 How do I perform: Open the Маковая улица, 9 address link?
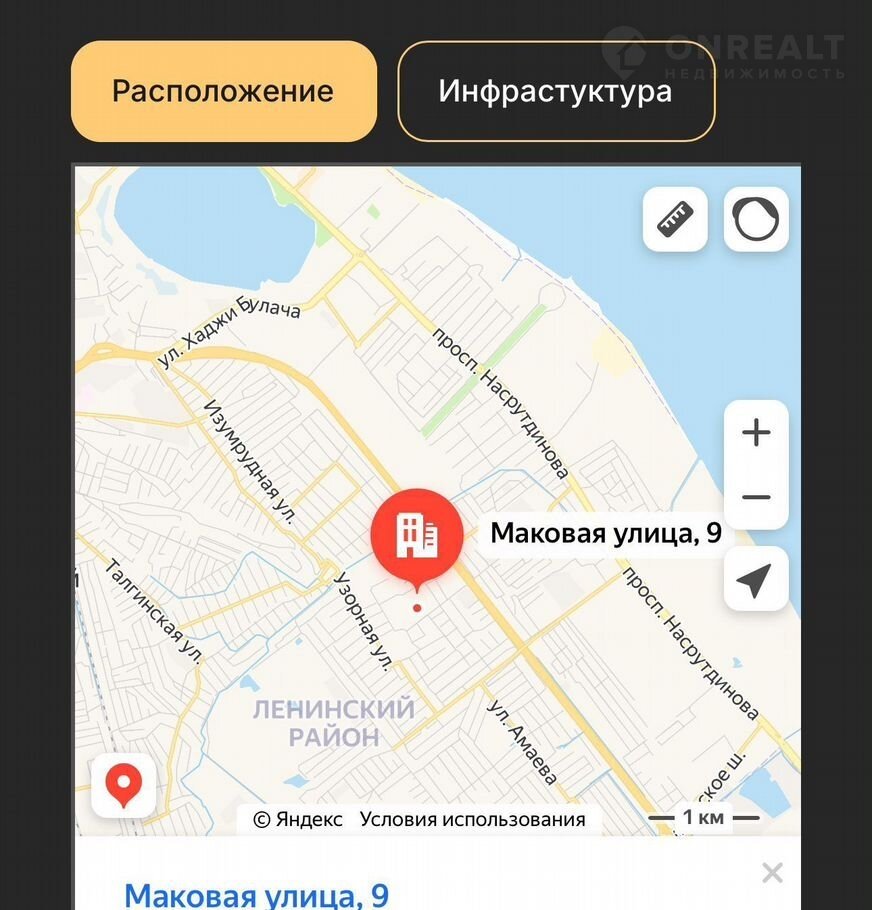click(x=256, y=895)
